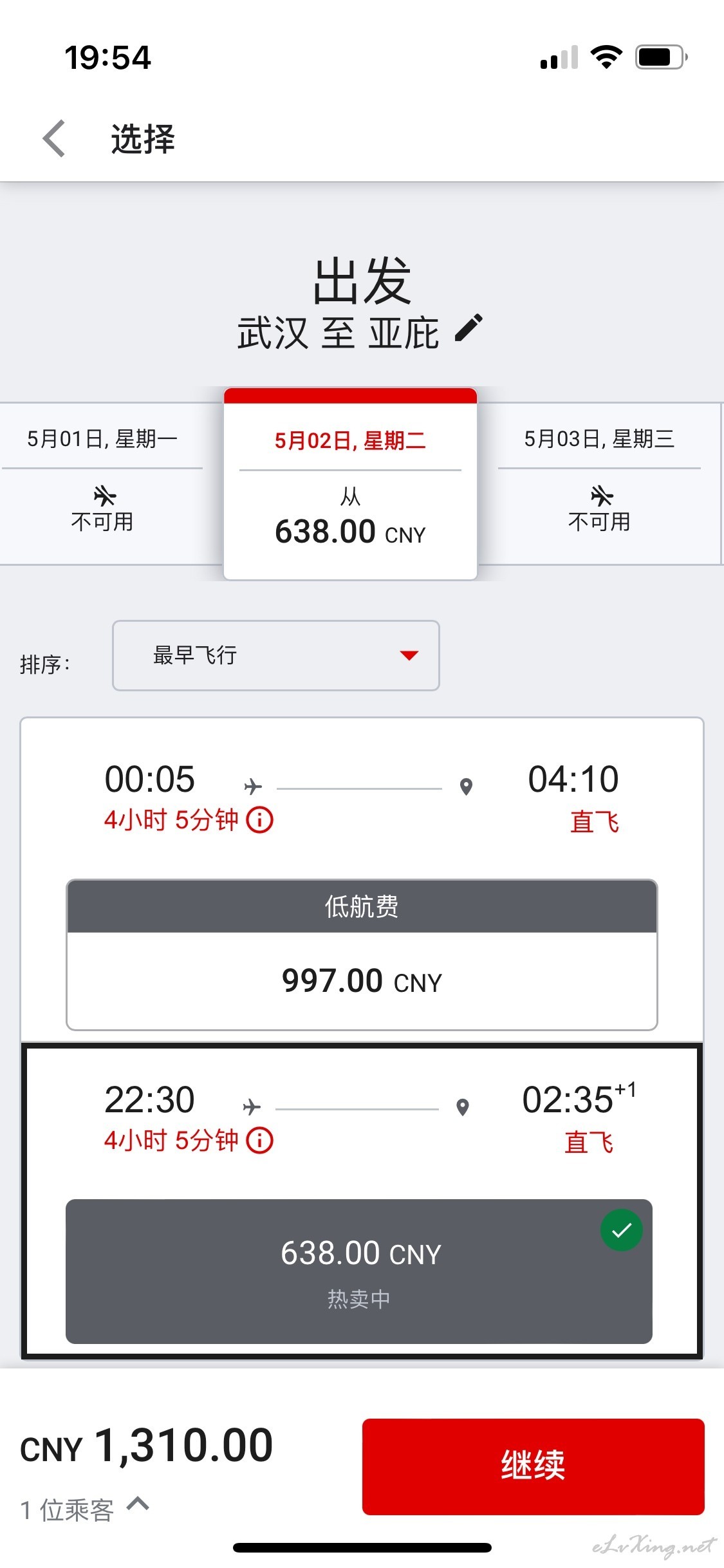Select the 5月03日 星期三 date tab
The height and width of the screenshot is (1568, 724).
tap(600, 484)
